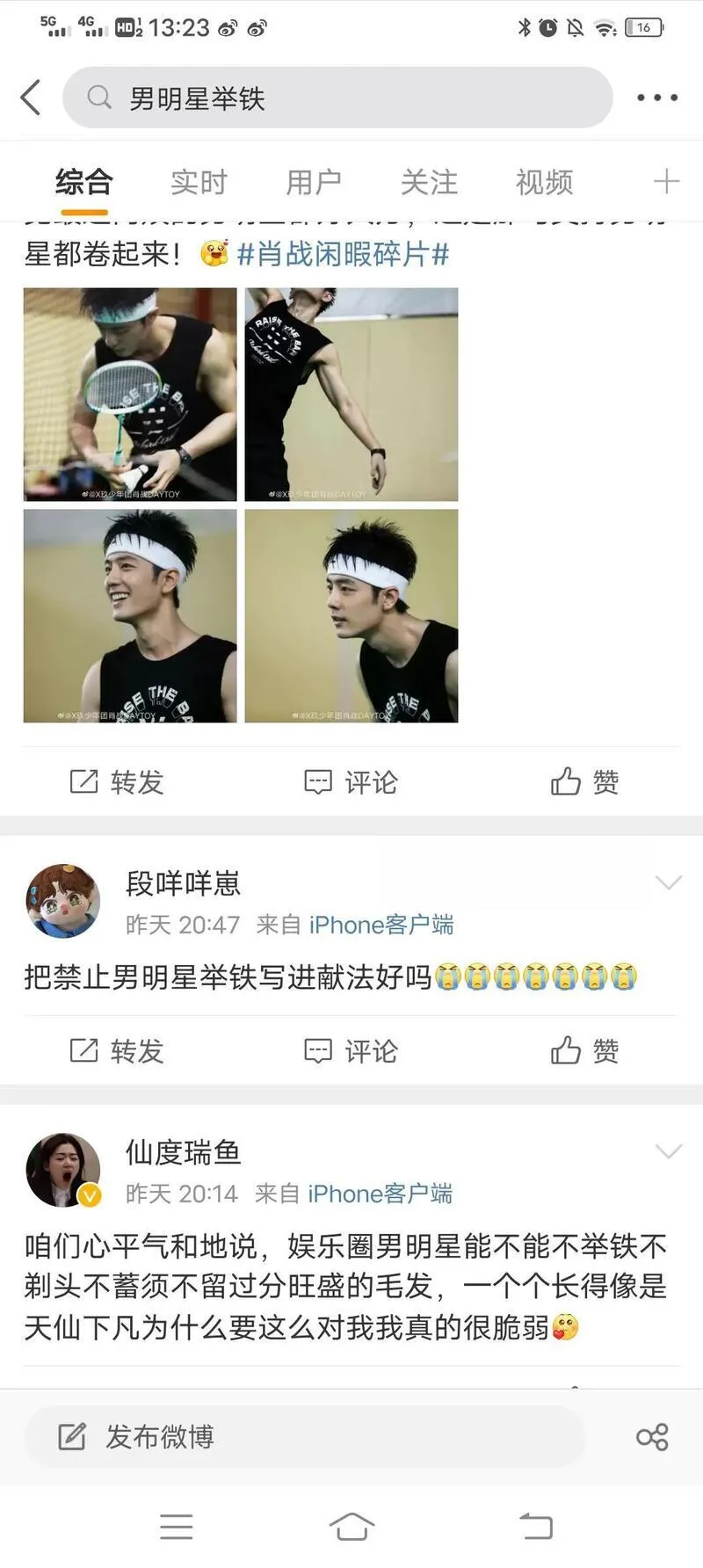
Task: Add a tab with the plus icon
Action: click(x=666, y=181)
